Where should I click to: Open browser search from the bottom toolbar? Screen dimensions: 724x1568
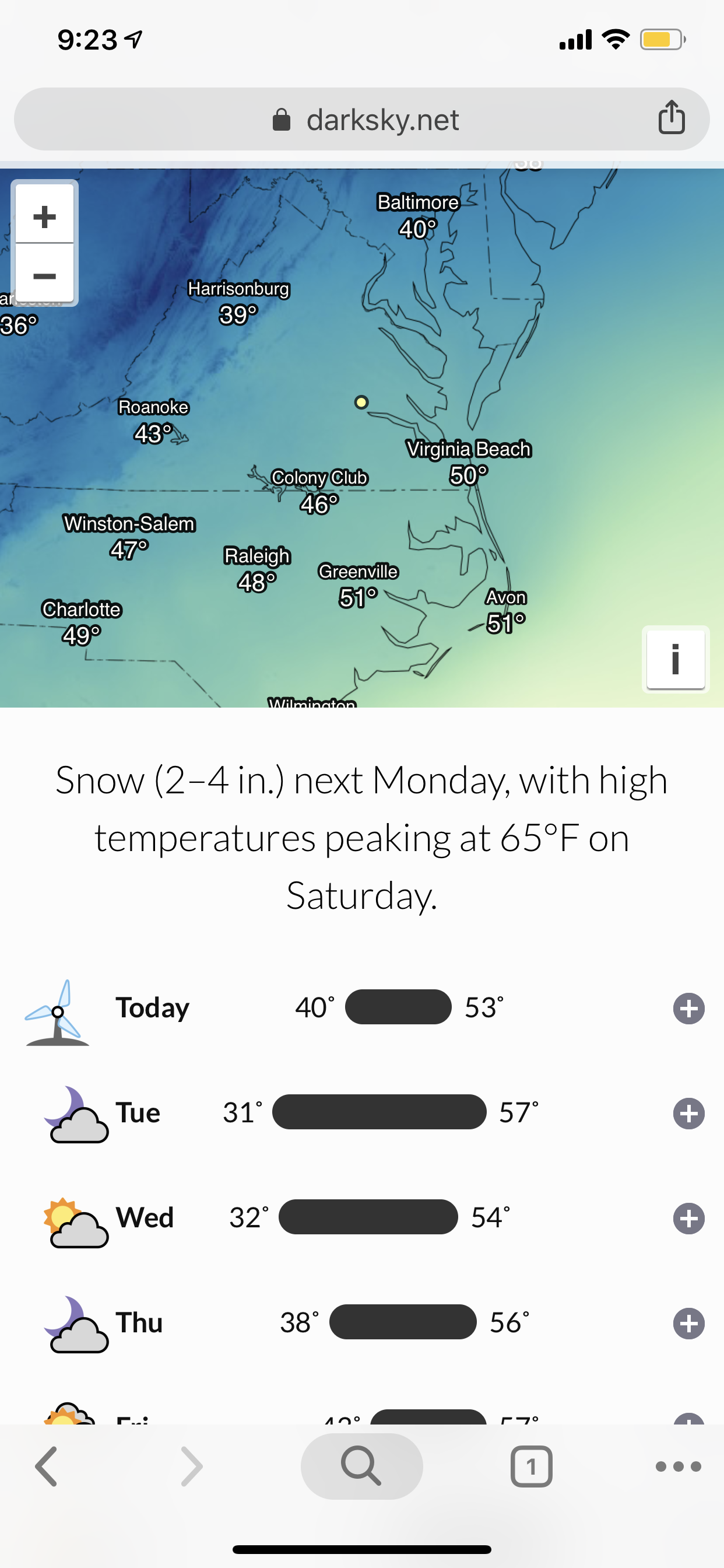[x=361, y=1466]
